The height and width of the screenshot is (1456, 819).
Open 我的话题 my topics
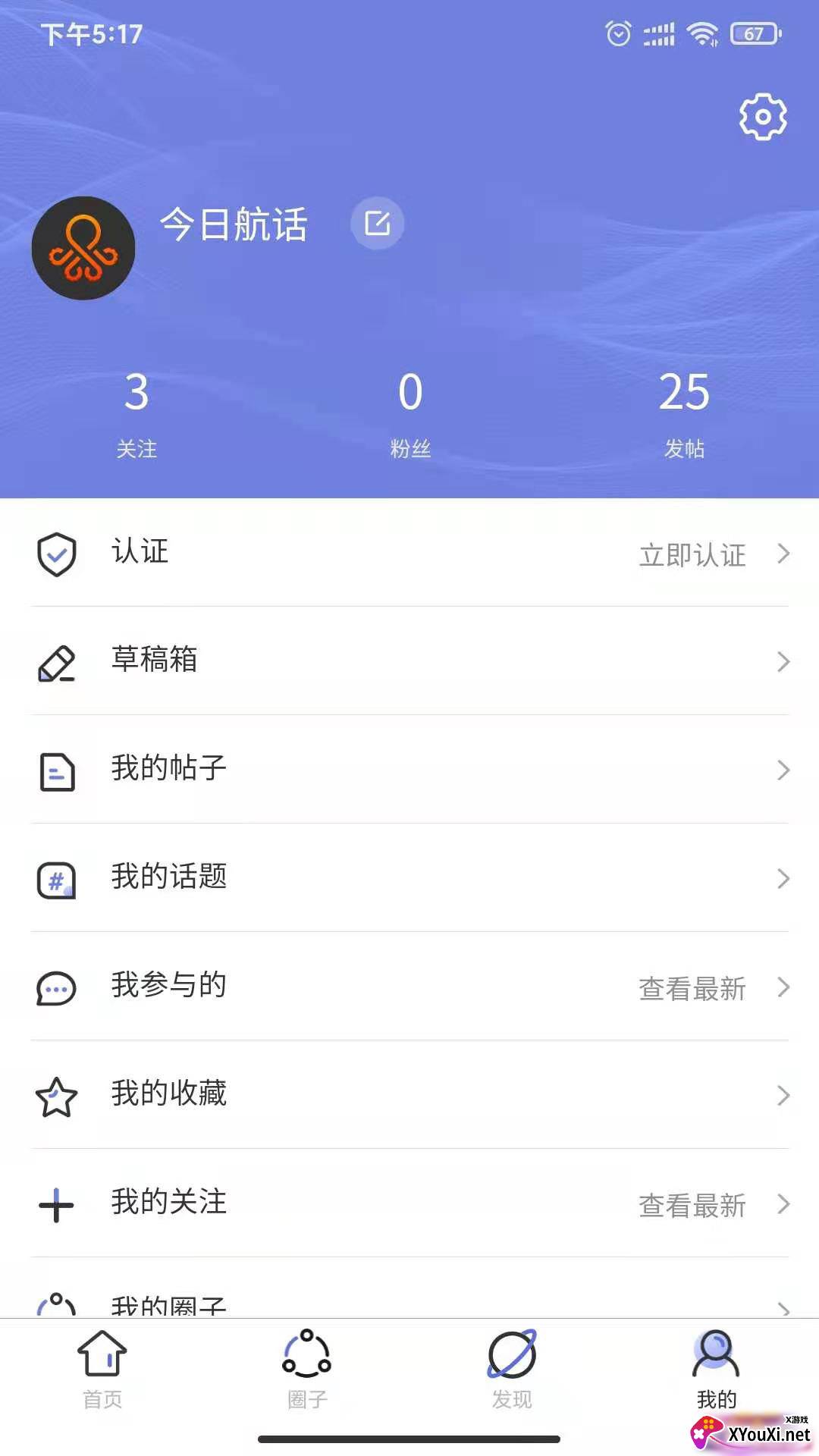tap(409, 878)
